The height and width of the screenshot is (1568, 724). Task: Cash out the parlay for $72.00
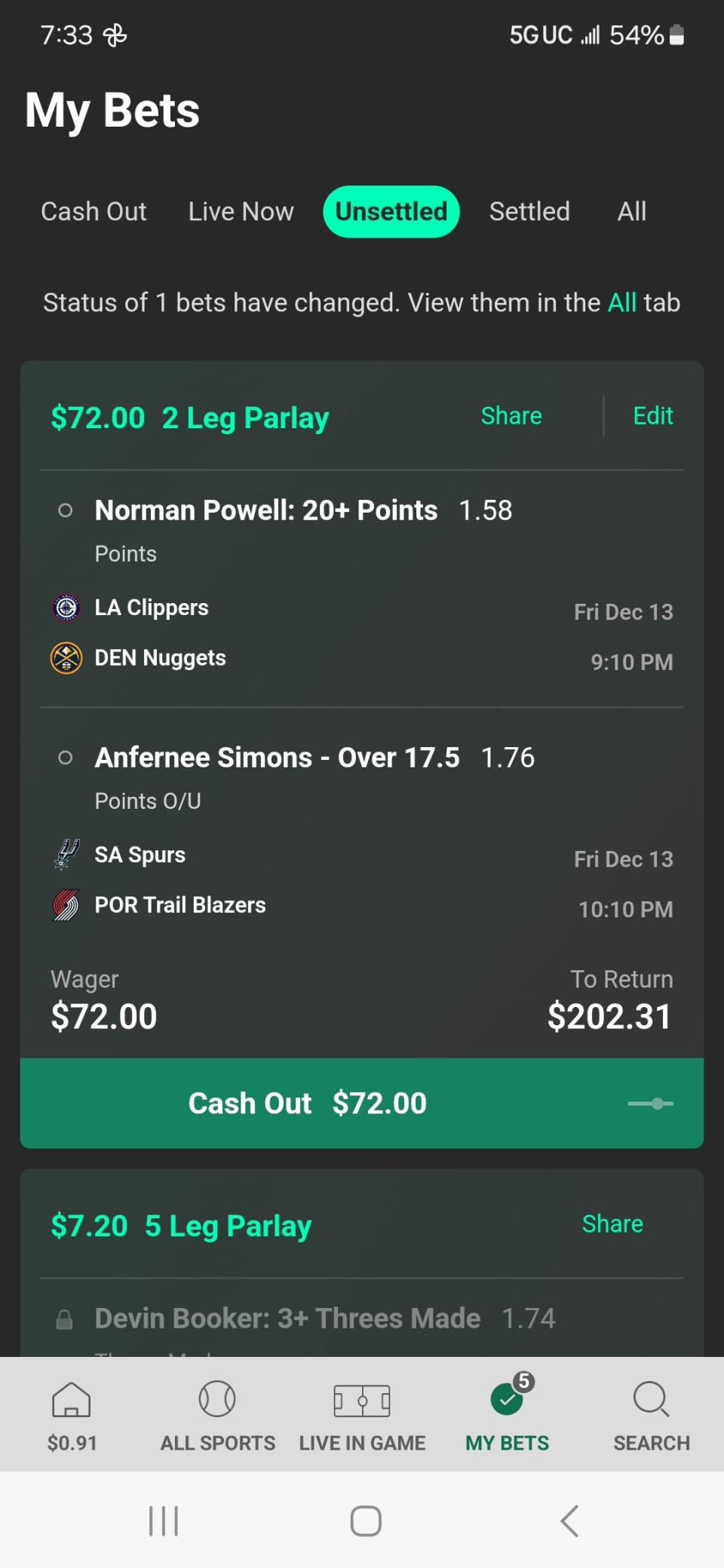(x=308, y=1104)
